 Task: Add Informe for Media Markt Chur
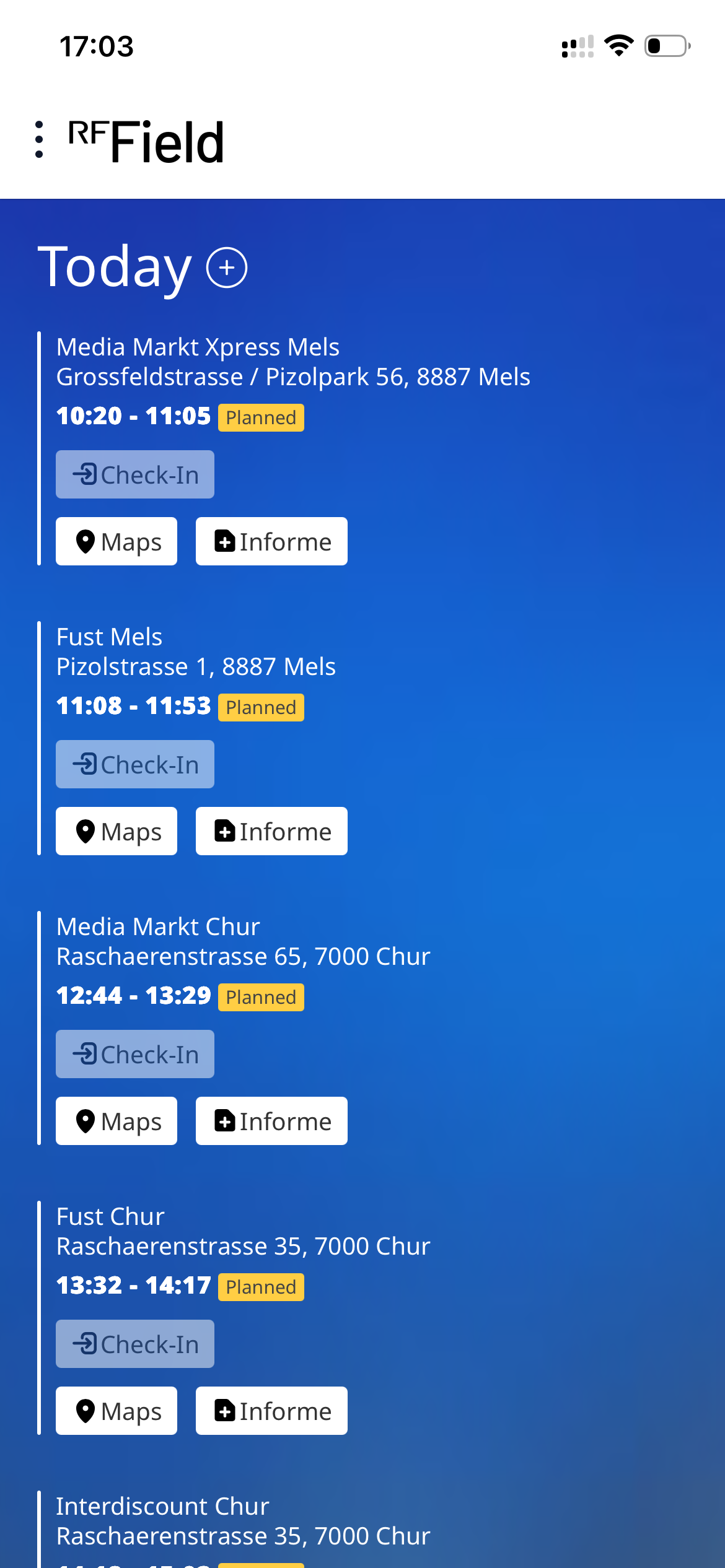271,1121
